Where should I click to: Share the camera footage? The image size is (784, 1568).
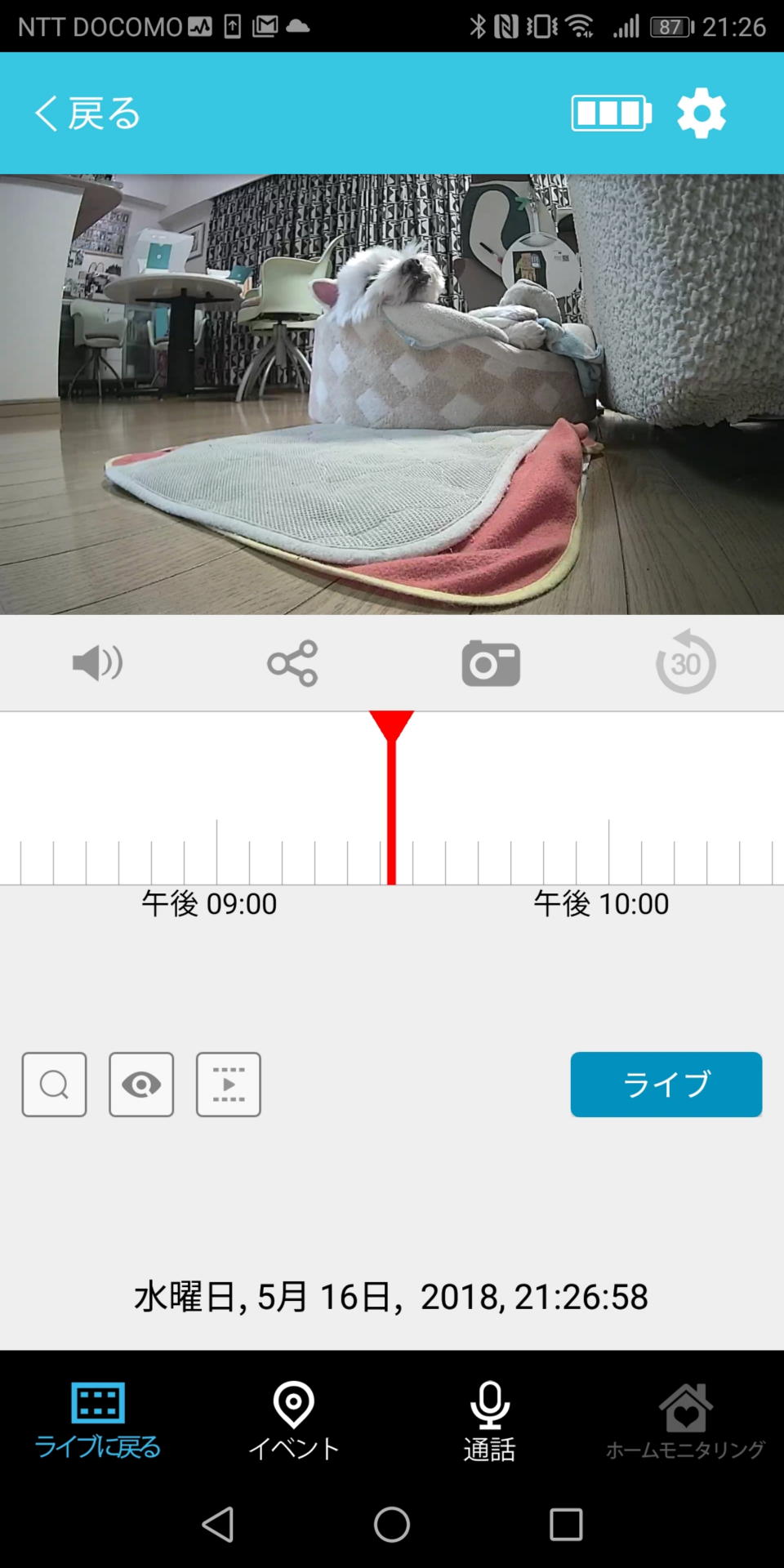(x=292, y=662)
